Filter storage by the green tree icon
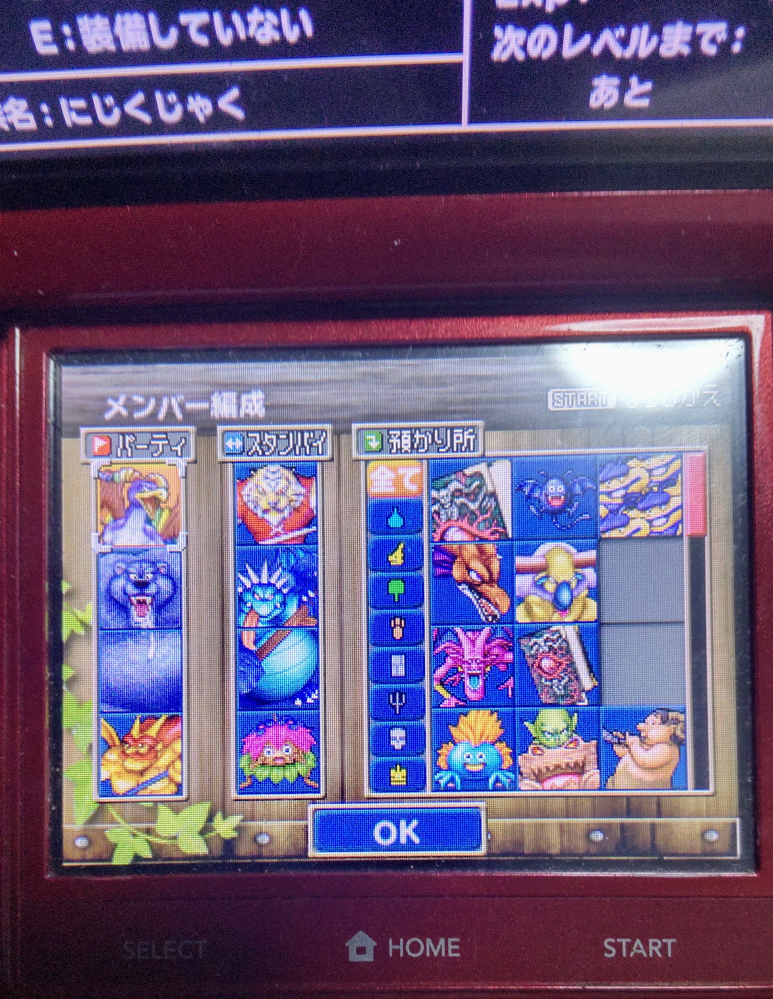This screenshot has width=773, height=999. 396,589
